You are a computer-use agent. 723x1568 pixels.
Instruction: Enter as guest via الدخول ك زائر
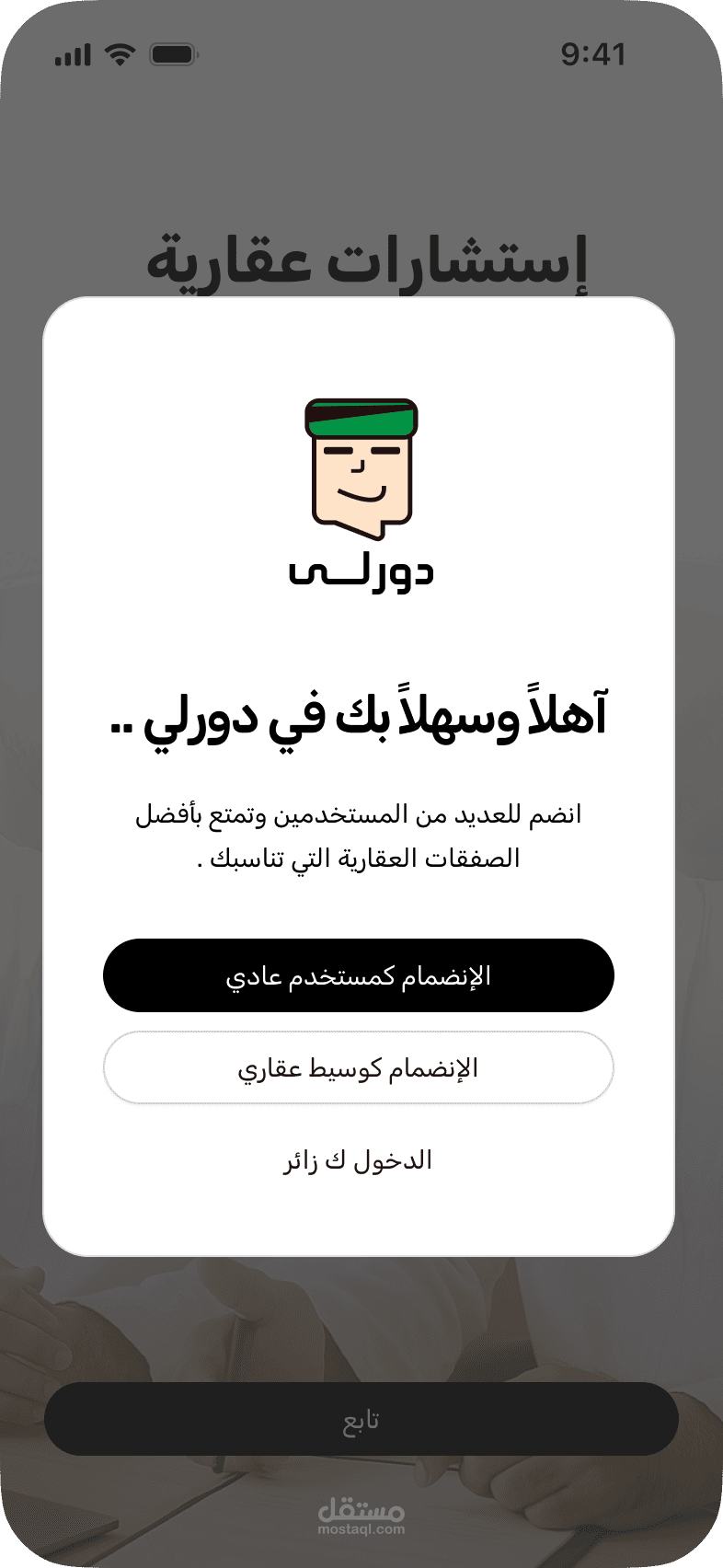358,1160
